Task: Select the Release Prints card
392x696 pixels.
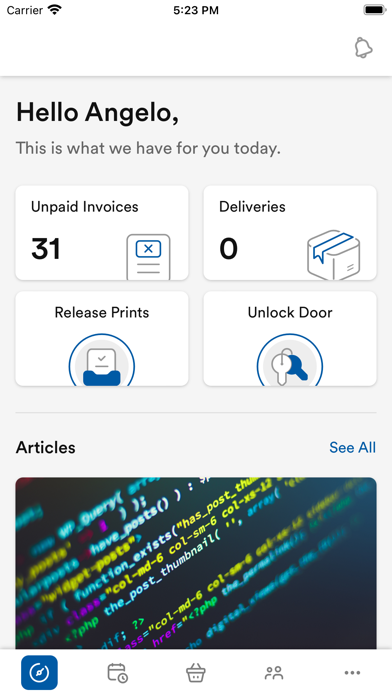Action: [x=102, y=339]
